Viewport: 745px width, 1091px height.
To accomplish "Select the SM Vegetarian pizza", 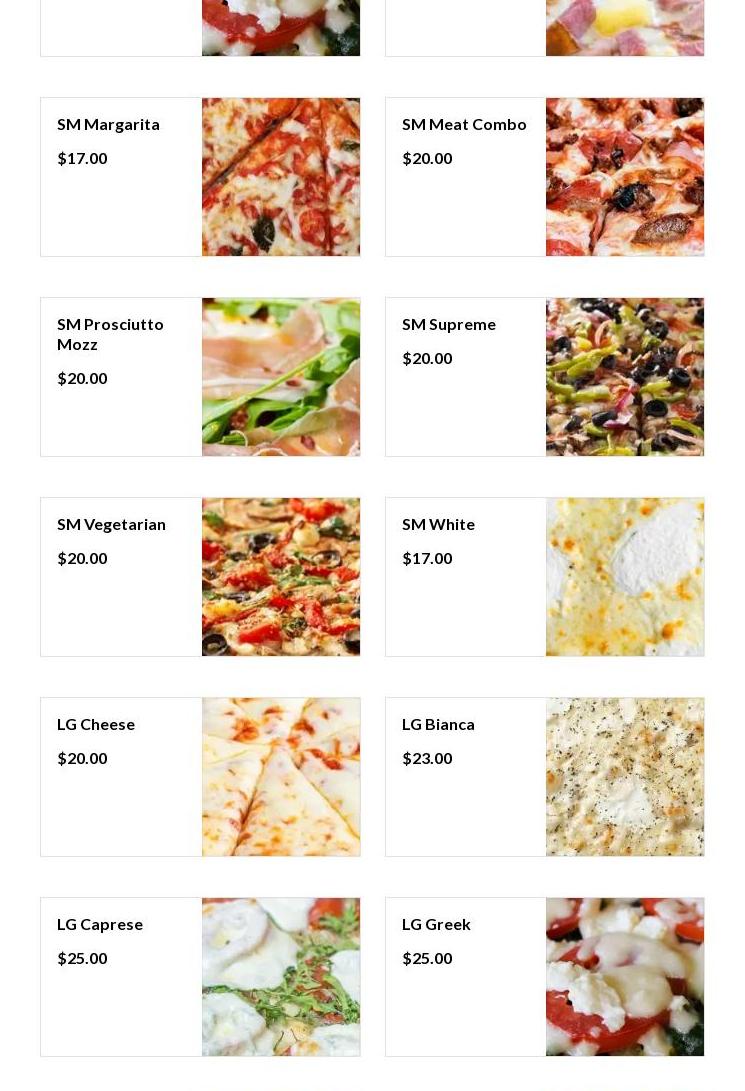I will (x=200, y=577).
